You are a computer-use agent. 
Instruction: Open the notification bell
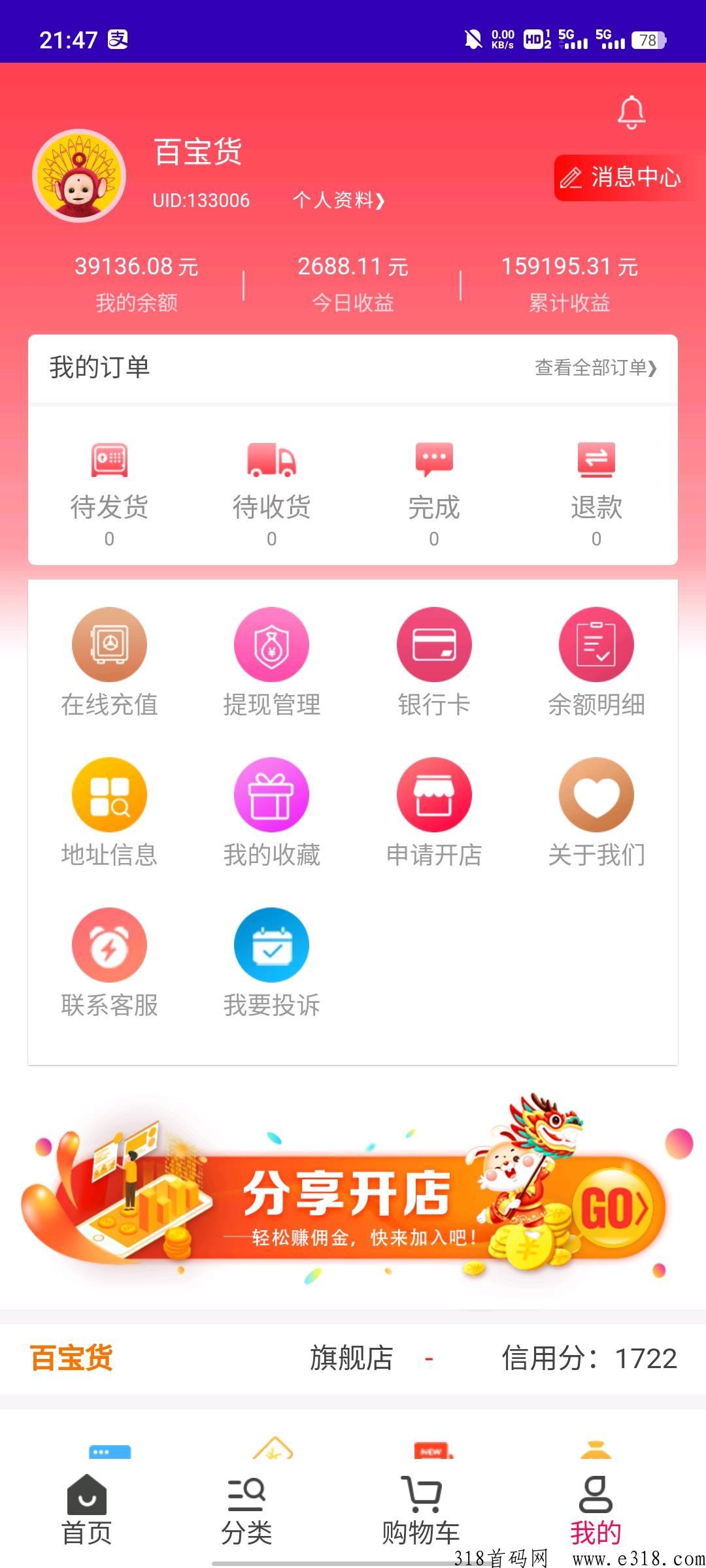(x=630, y=111)
